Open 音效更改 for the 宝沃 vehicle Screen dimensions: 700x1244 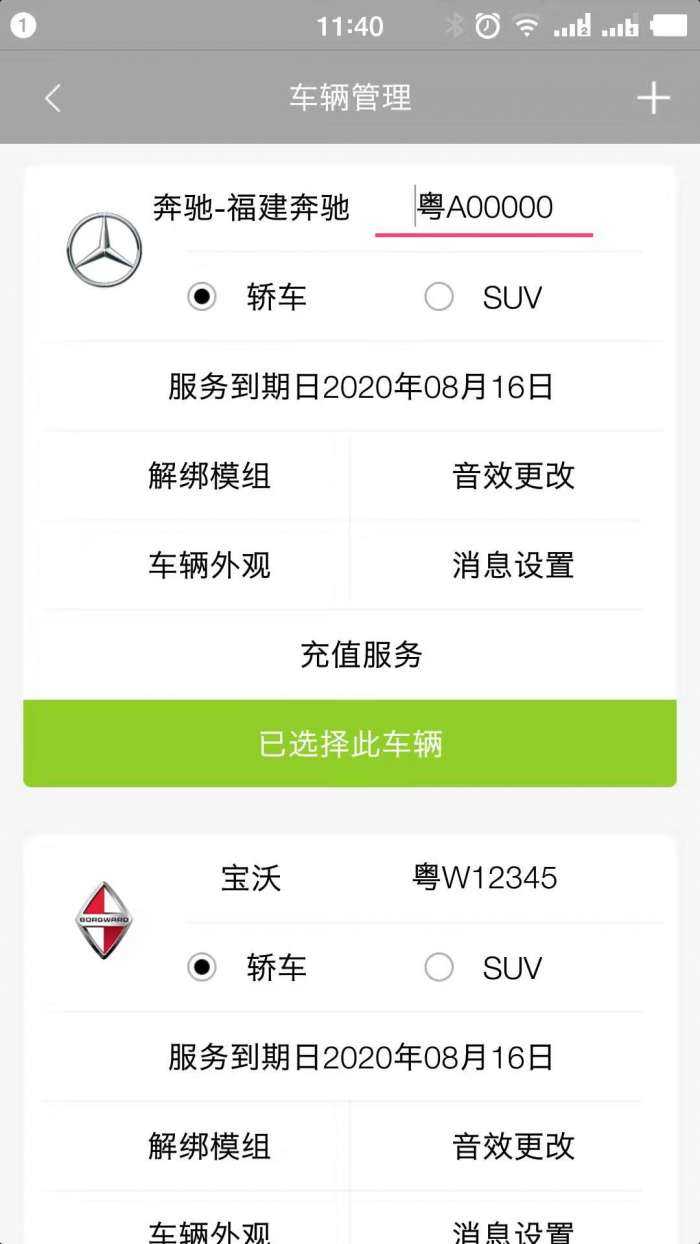coord(513,1146)
